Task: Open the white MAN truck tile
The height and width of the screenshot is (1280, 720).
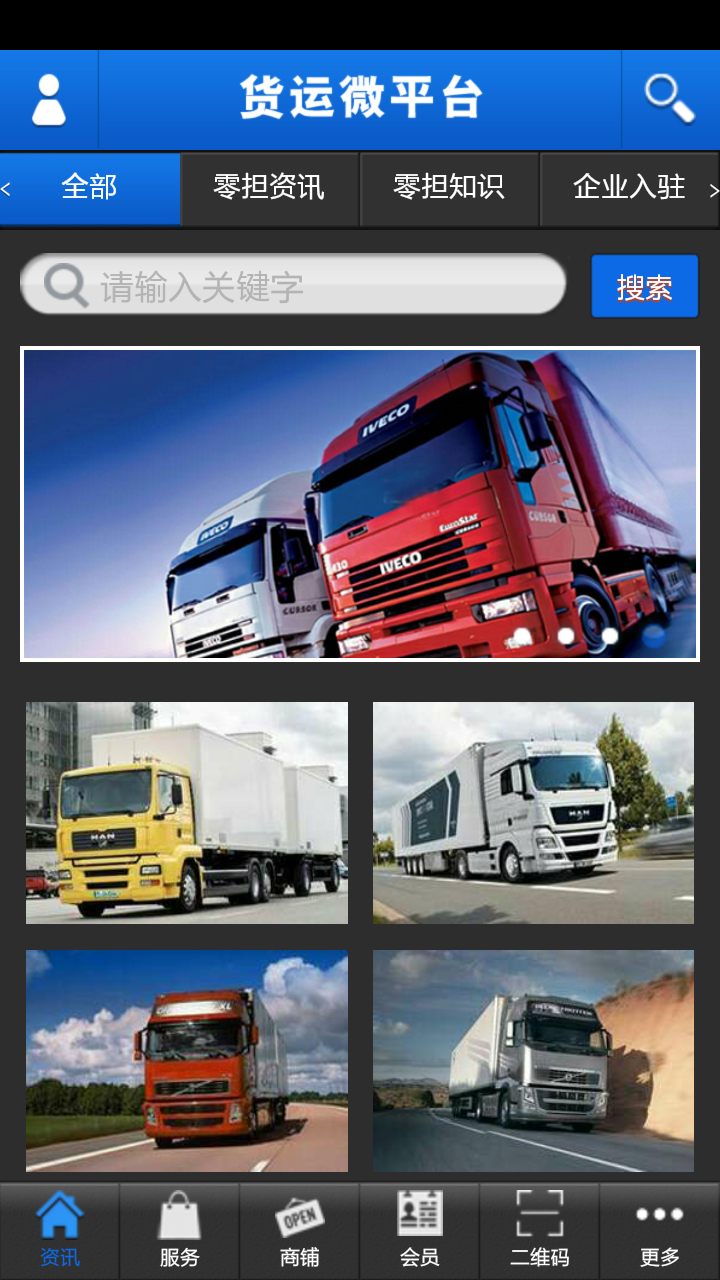Action: 533,812
